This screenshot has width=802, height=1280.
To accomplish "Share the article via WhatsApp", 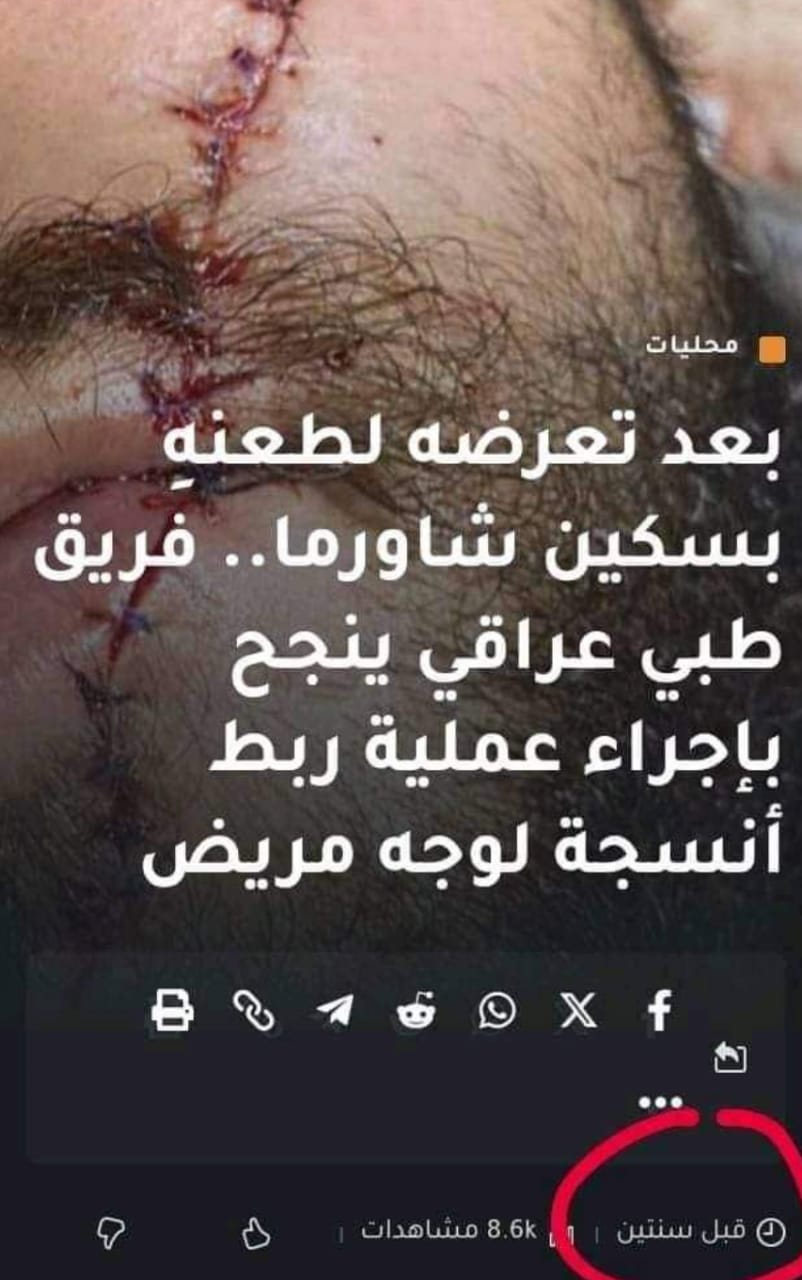I will tap(496, 1012).
